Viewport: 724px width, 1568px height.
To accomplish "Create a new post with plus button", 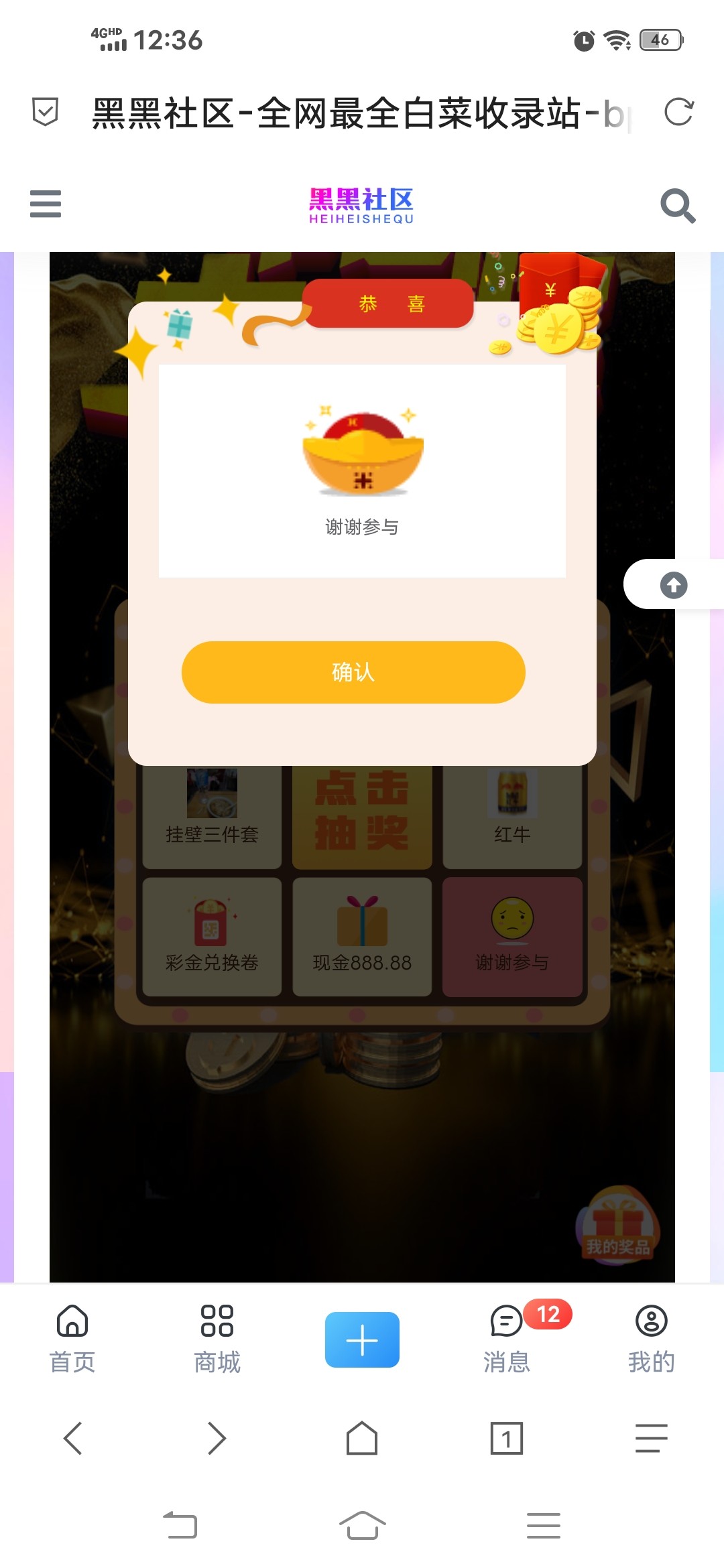I will [362, 1340].
